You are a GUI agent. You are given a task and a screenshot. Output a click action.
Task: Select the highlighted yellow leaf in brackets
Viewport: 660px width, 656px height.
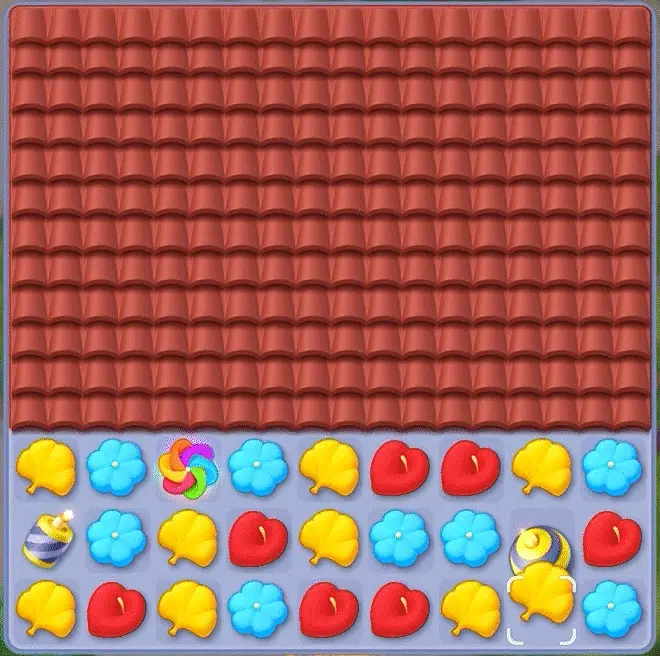coord(541,603)
